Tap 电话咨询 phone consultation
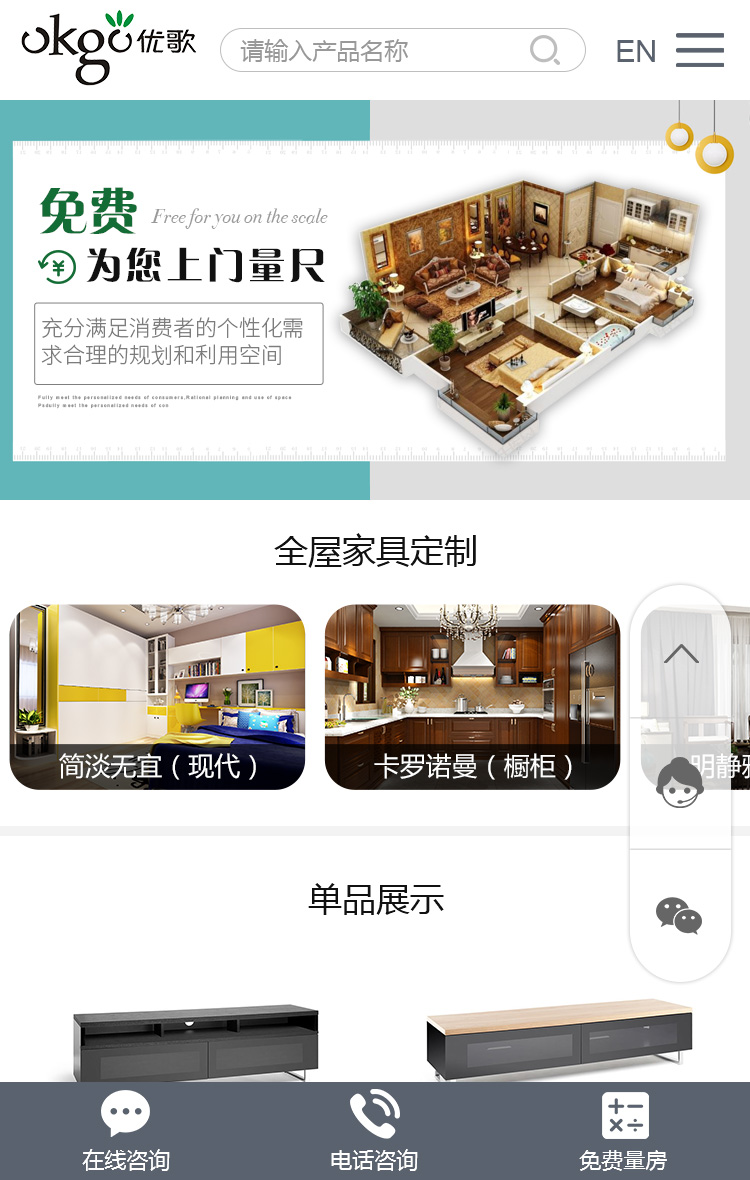This screenshot has height=1180, width=750. click(x=374, y=1132)
